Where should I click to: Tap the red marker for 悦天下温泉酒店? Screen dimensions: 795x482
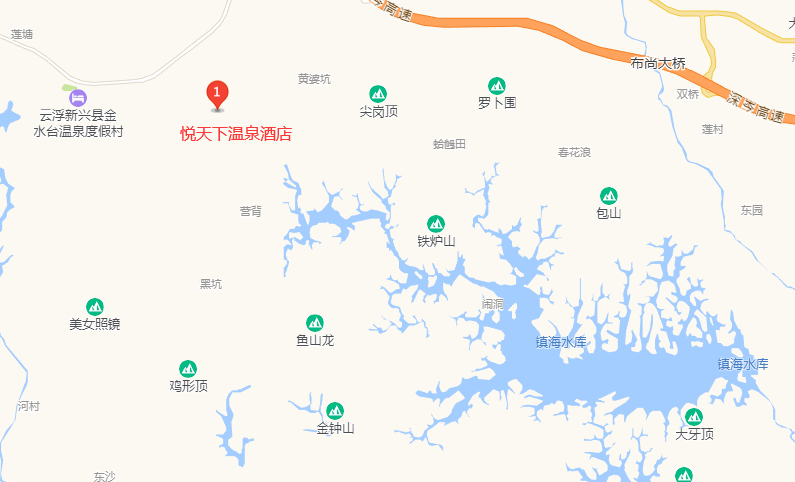[217, 94]
